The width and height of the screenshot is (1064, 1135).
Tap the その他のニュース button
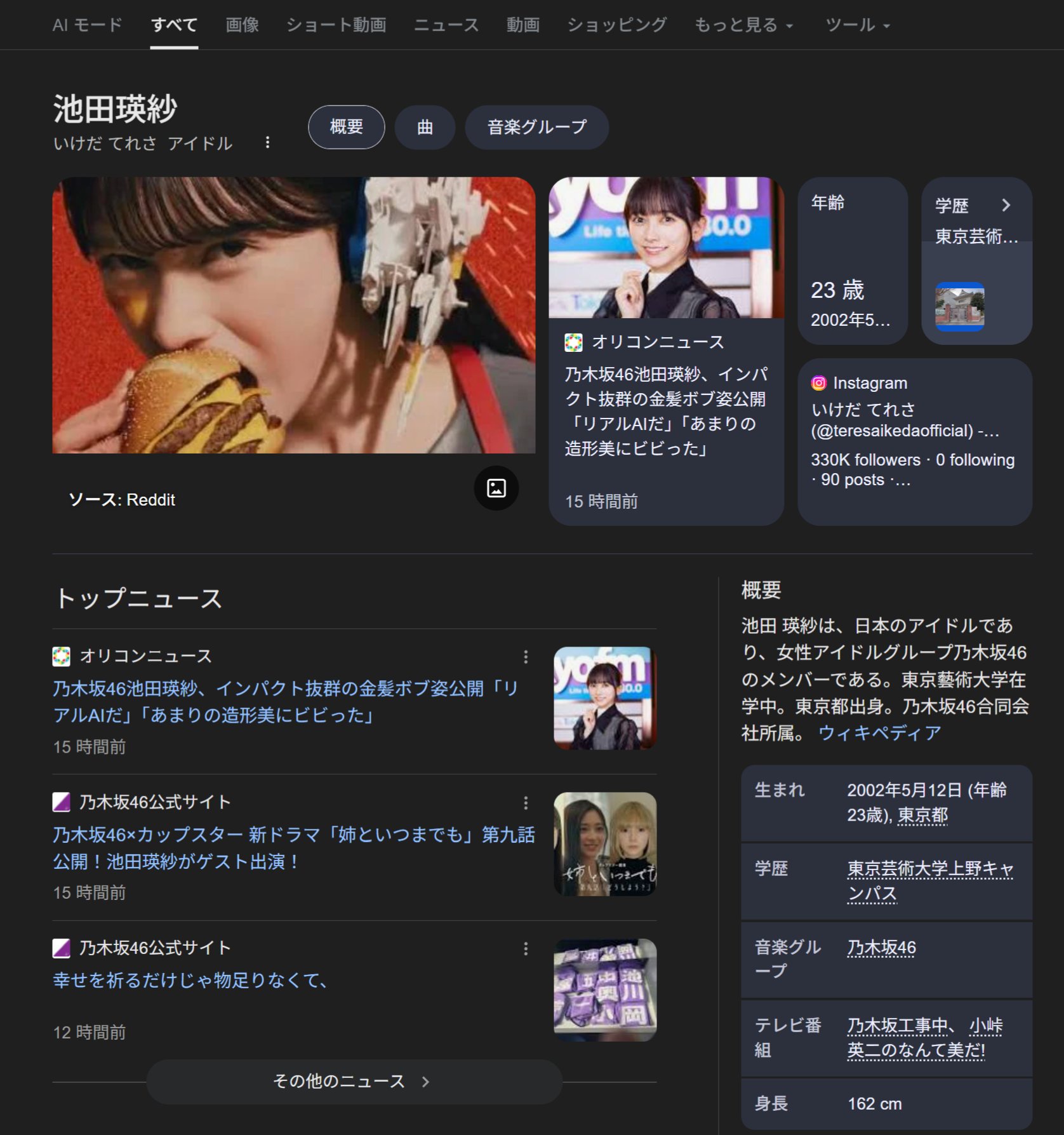354,1081
